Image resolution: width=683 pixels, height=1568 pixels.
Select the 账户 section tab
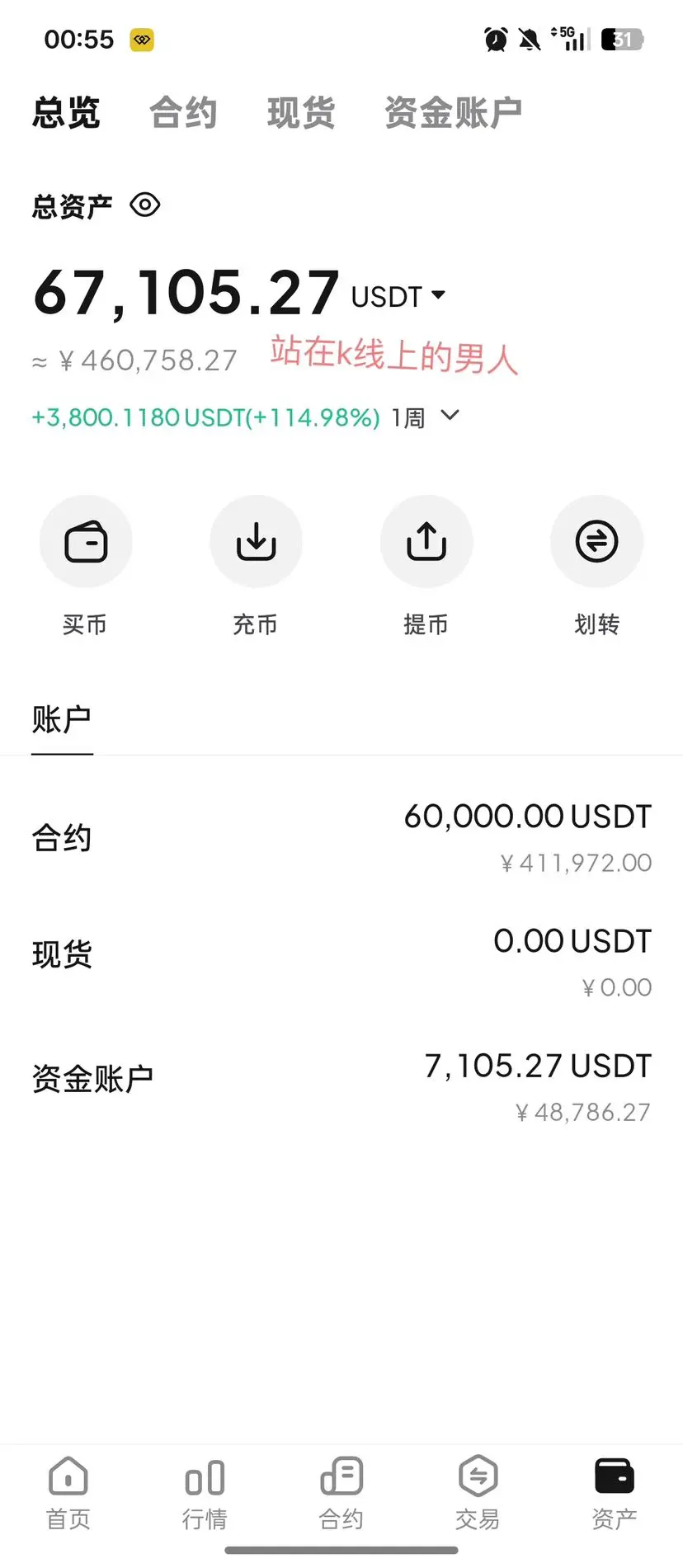[62, 720]
